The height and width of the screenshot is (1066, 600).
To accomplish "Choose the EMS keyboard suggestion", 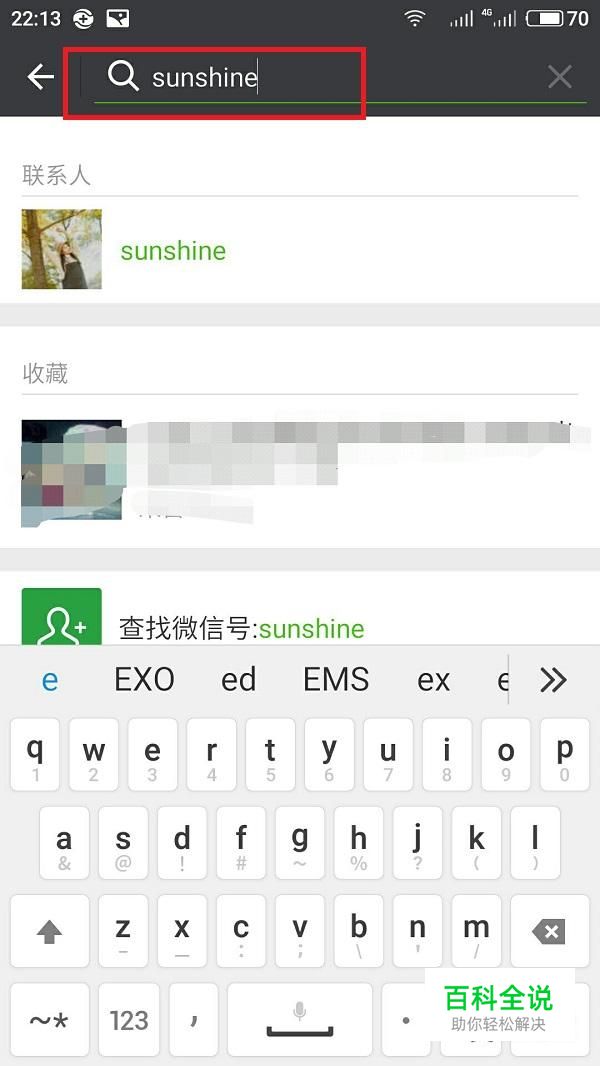I will [336, 680].
